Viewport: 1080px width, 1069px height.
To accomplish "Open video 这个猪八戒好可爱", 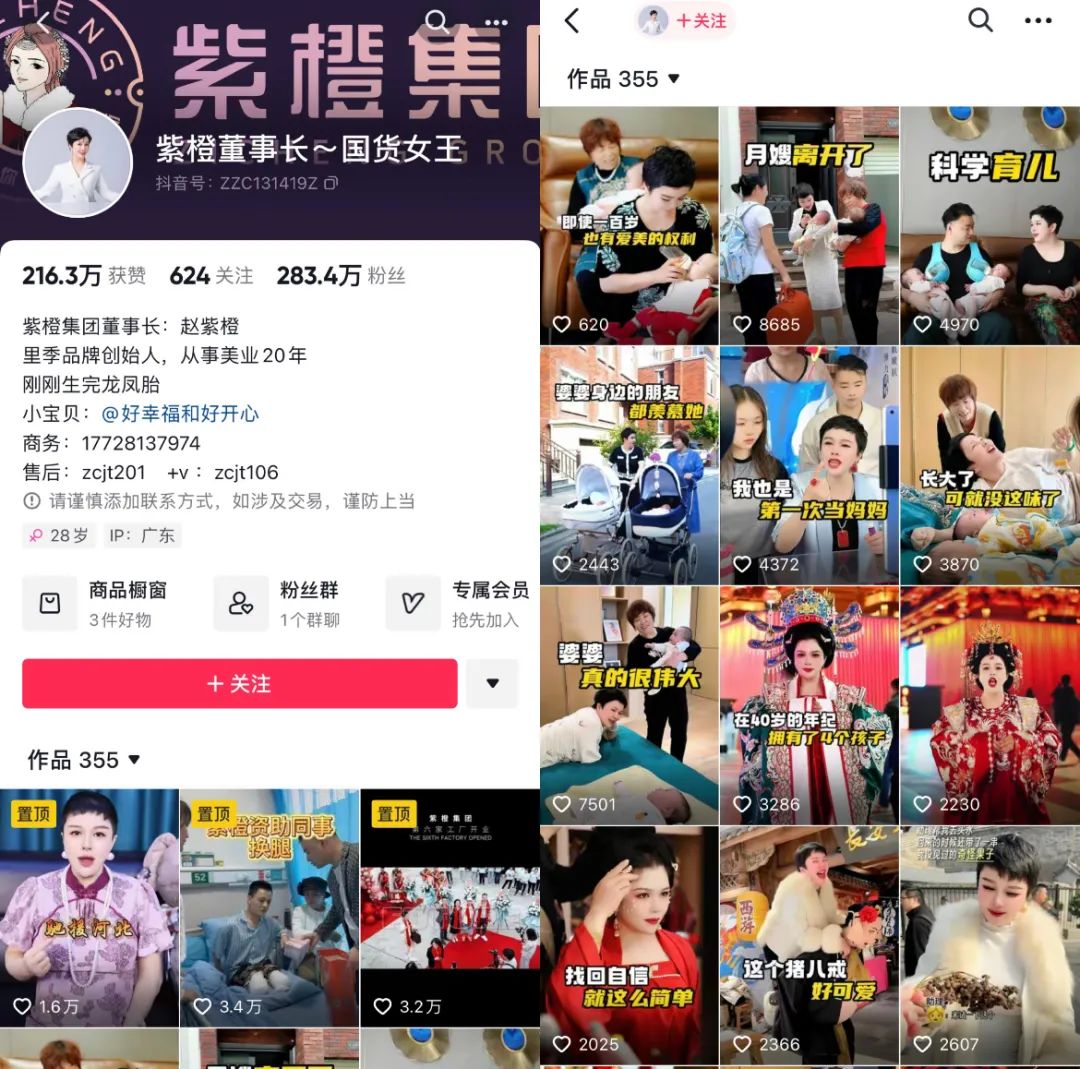I will click(809, 945).
